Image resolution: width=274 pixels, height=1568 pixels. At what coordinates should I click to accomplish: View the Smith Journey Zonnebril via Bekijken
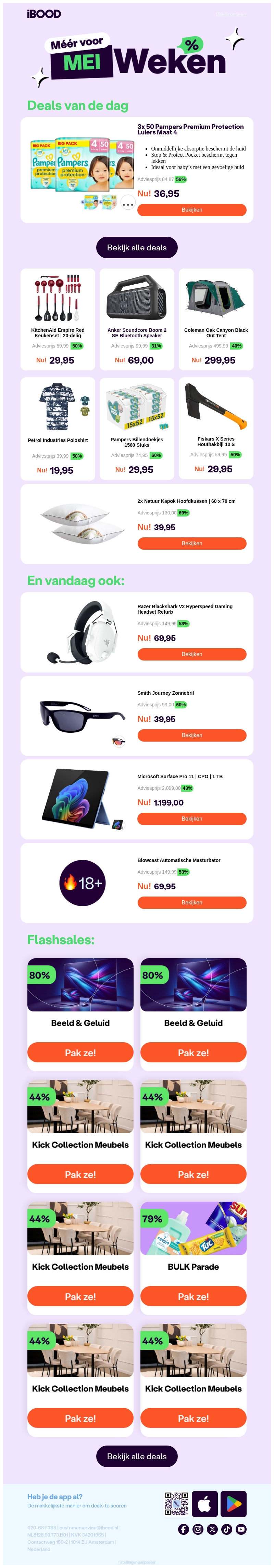(x=191, y=735)
